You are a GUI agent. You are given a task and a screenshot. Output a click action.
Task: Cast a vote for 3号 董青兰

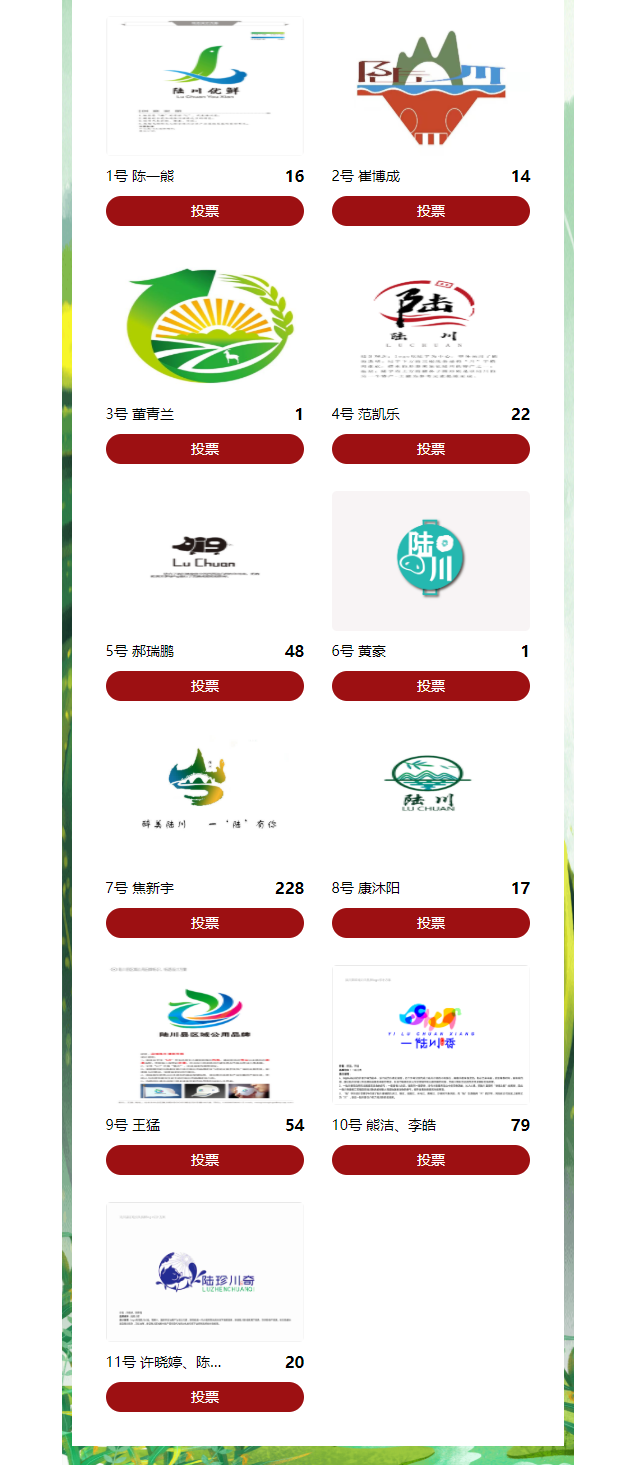pyautogui.click(x=205, y=449)
